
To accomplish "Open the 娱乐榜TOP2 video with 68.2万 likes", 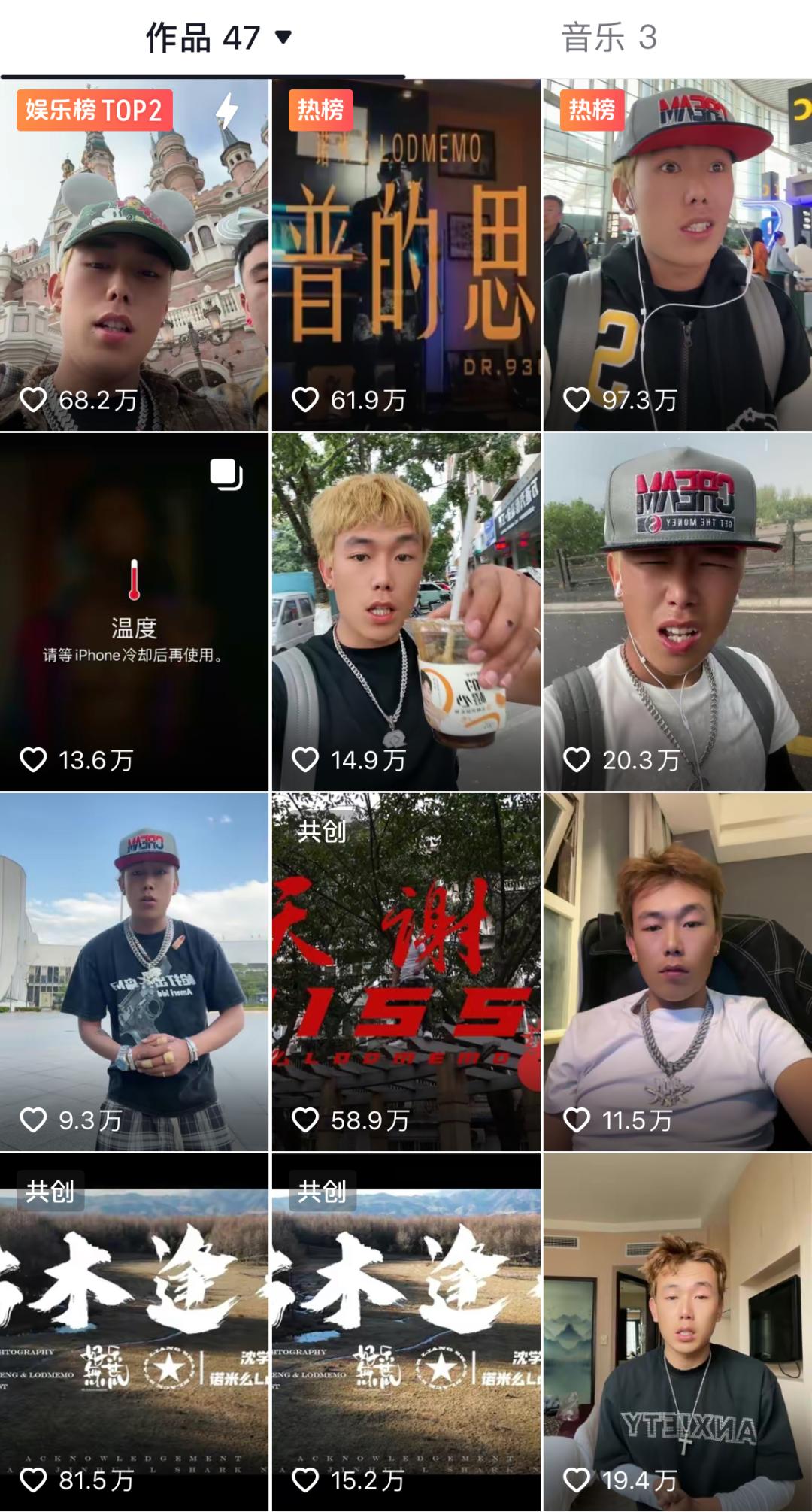I will coord(134,256).
